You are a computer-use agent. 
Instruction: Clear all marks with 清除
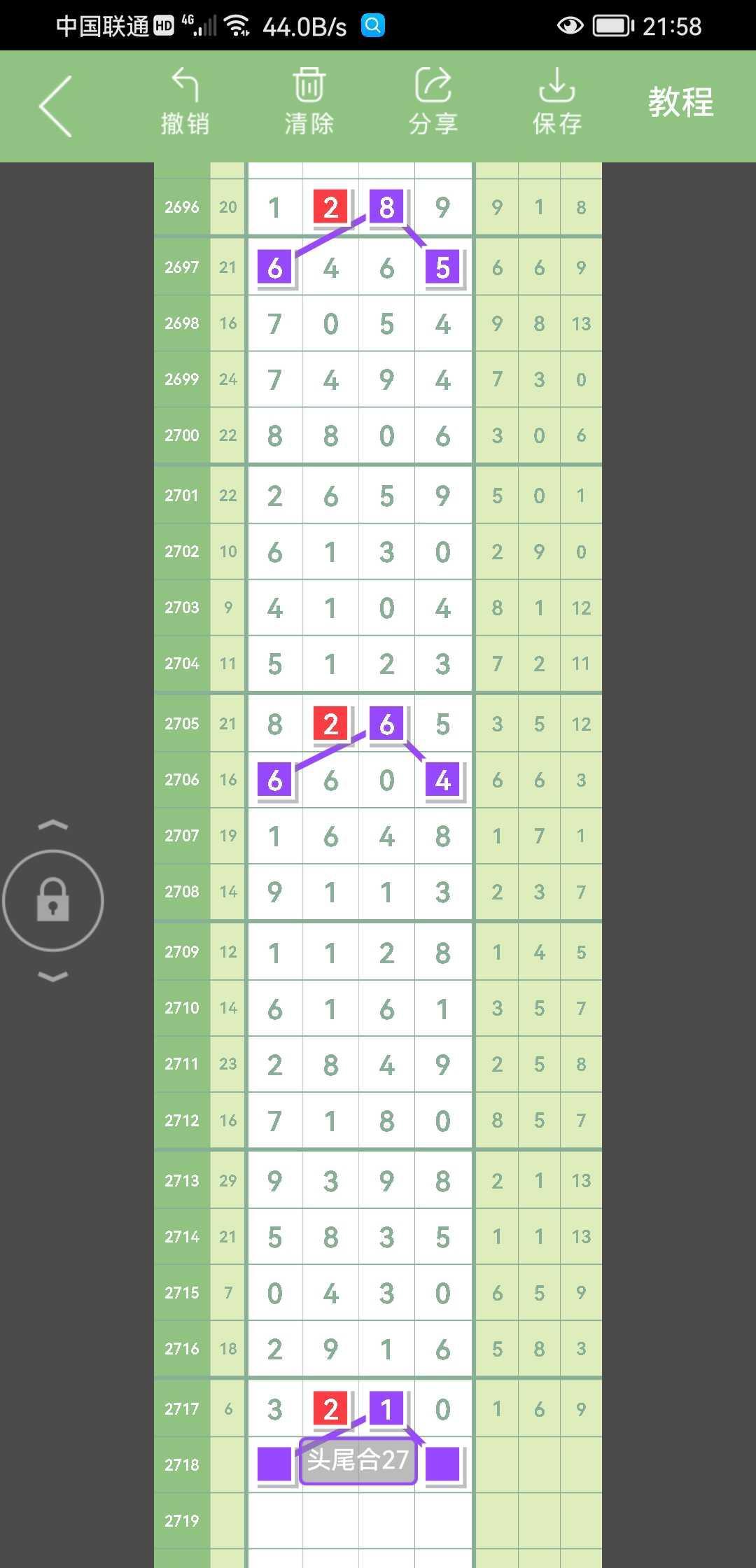tap(309, 102)
